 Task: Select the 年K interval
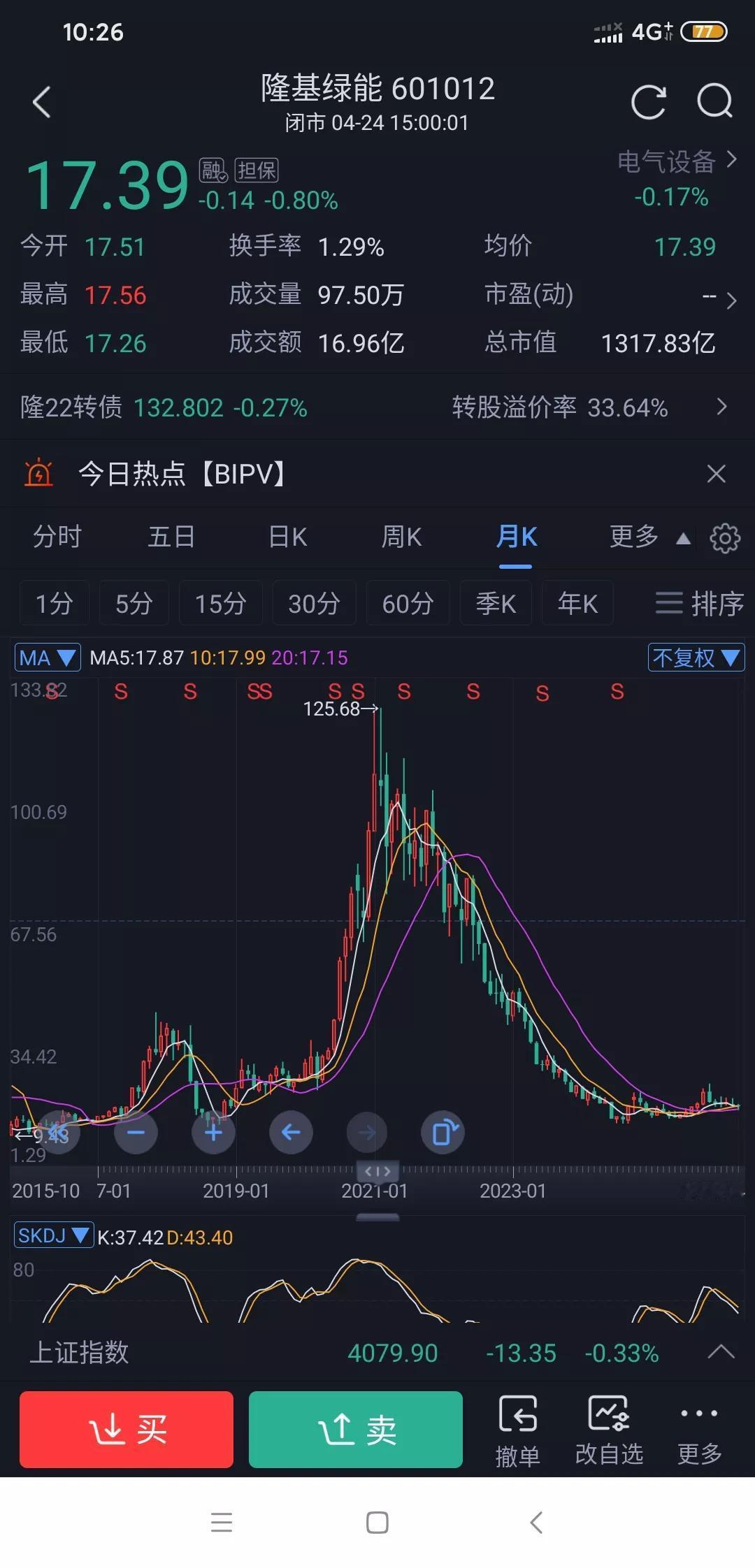tap(577, 603)
